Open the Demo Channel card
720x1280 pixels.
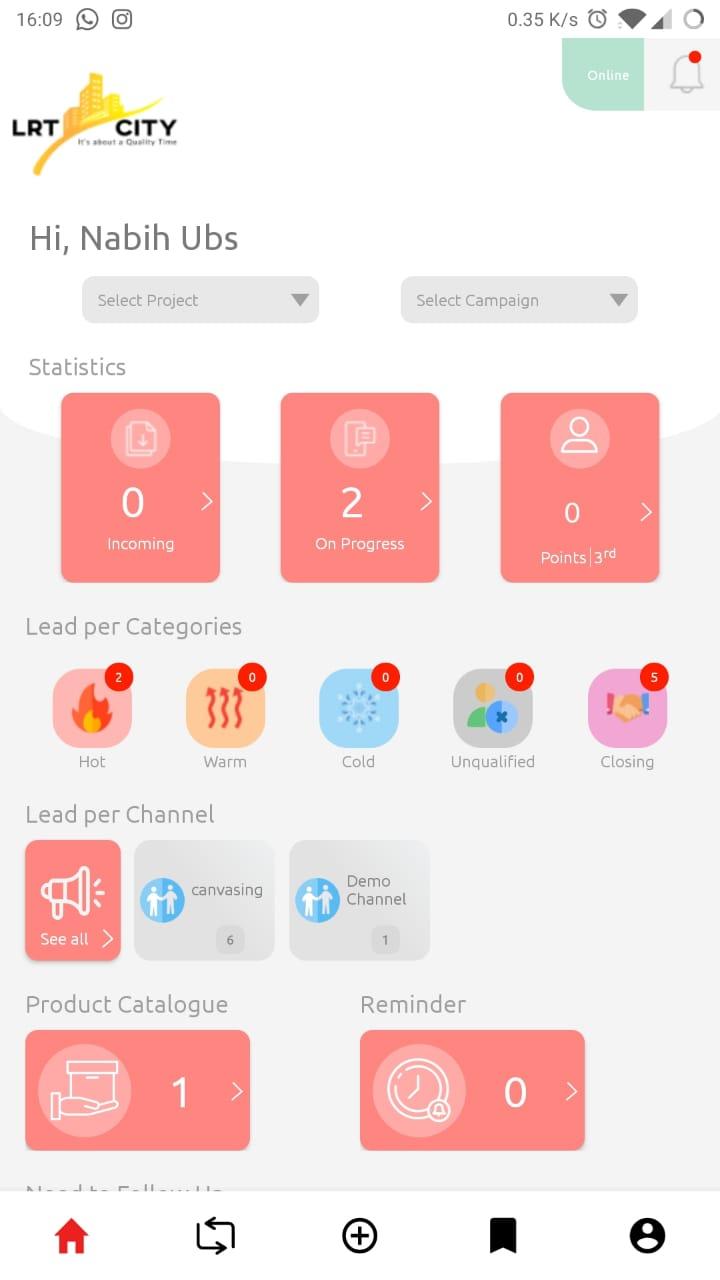click(x=359, y=900)
